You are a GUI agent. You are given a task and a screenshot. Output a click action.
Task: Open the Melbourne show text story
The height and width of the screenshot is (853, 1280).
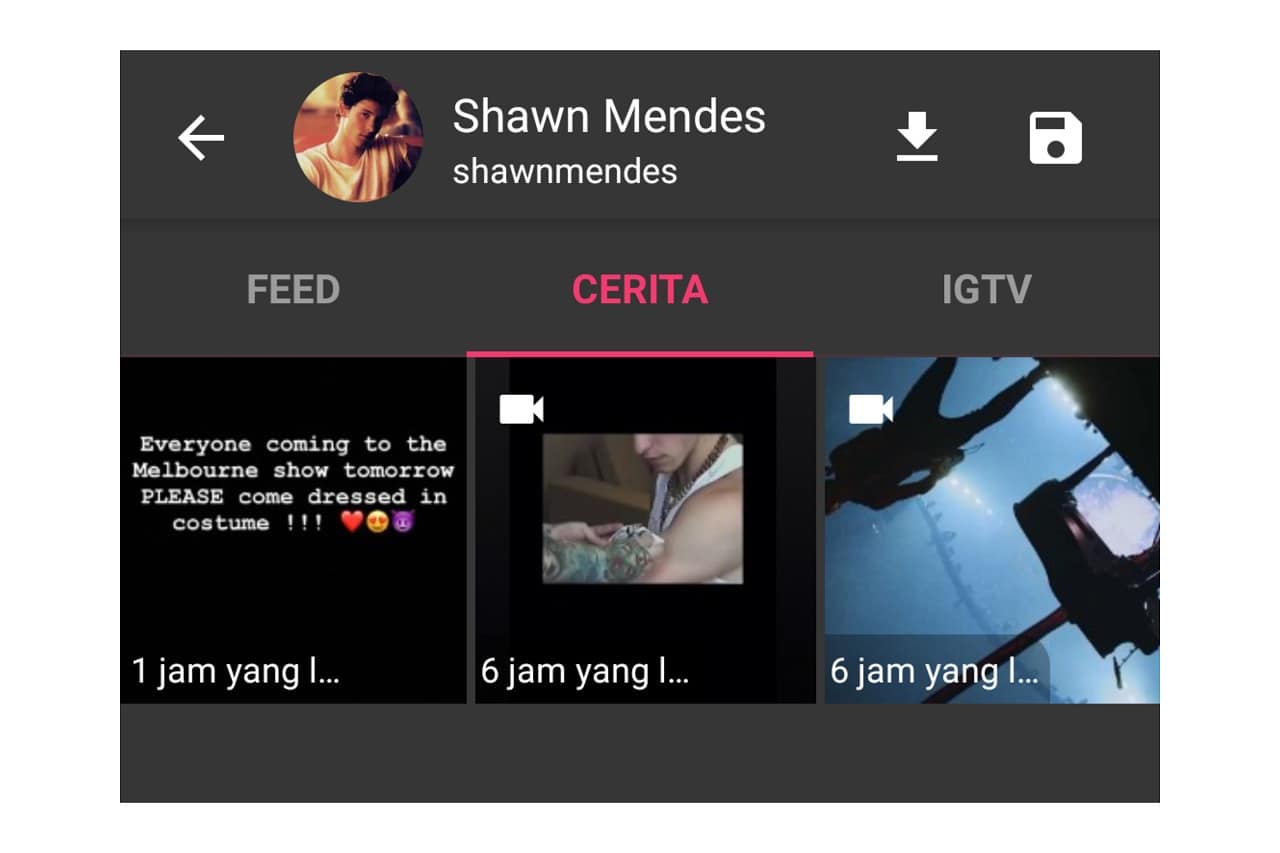pos(293,530)
